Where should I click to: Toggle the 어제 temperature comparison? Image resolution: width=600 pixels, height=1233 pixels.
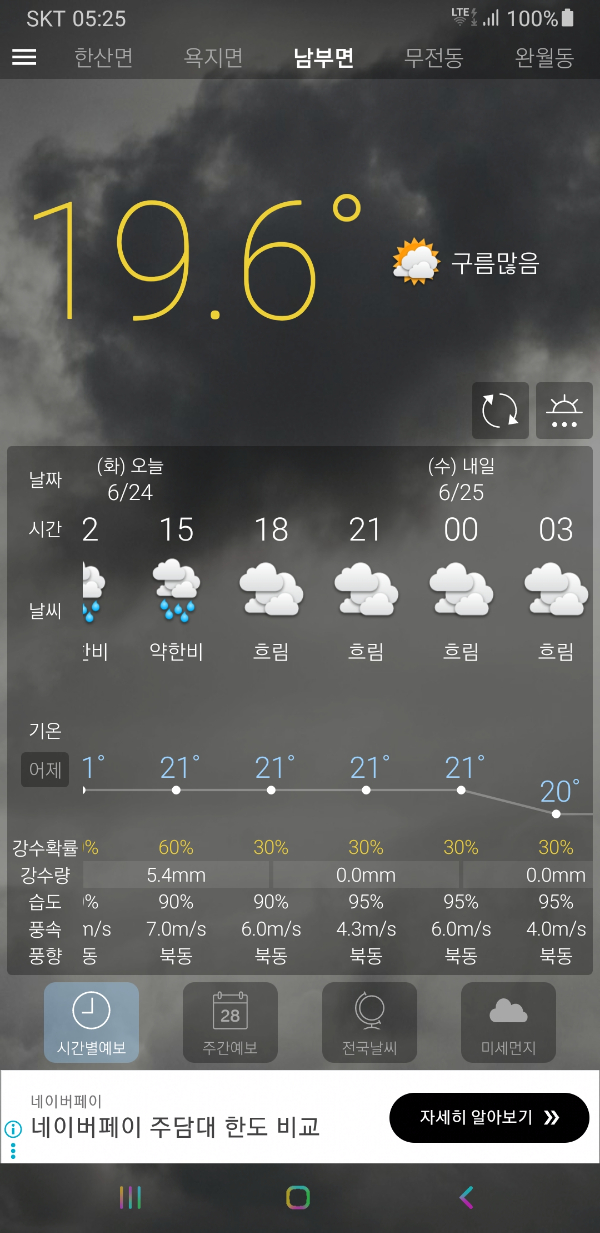45,769
